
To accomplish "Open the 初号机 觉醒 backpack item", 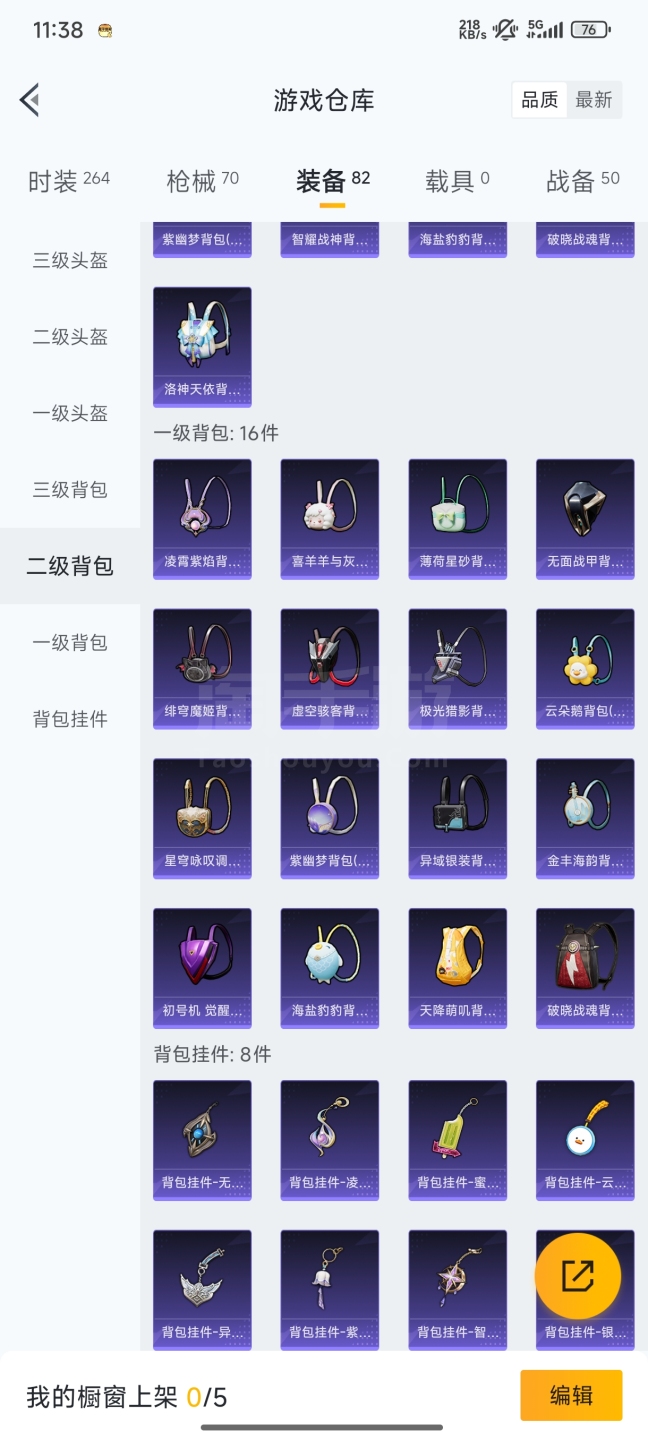I will pos(202,968).
